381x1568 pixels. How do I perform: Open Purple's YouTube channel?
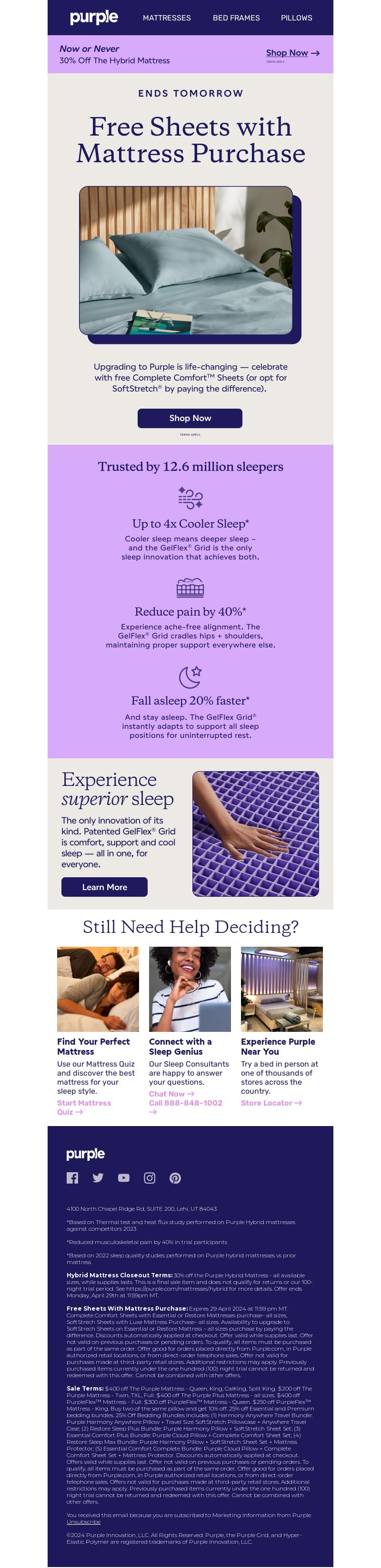(x=124, y=1178)
